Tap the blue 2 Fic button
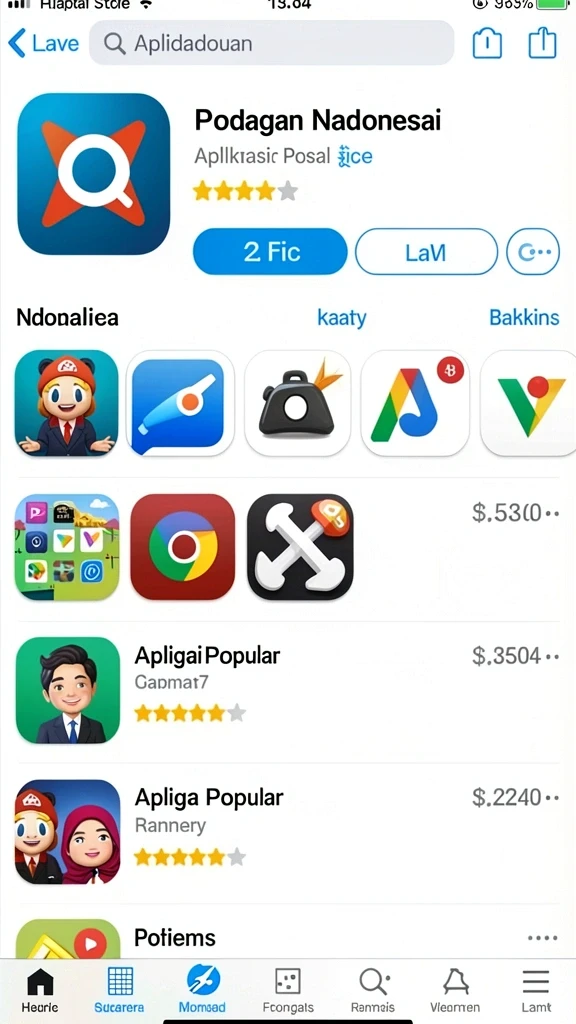Image resolution: width=576 pixels, height=1024 pixels. [x=270, y=251]
